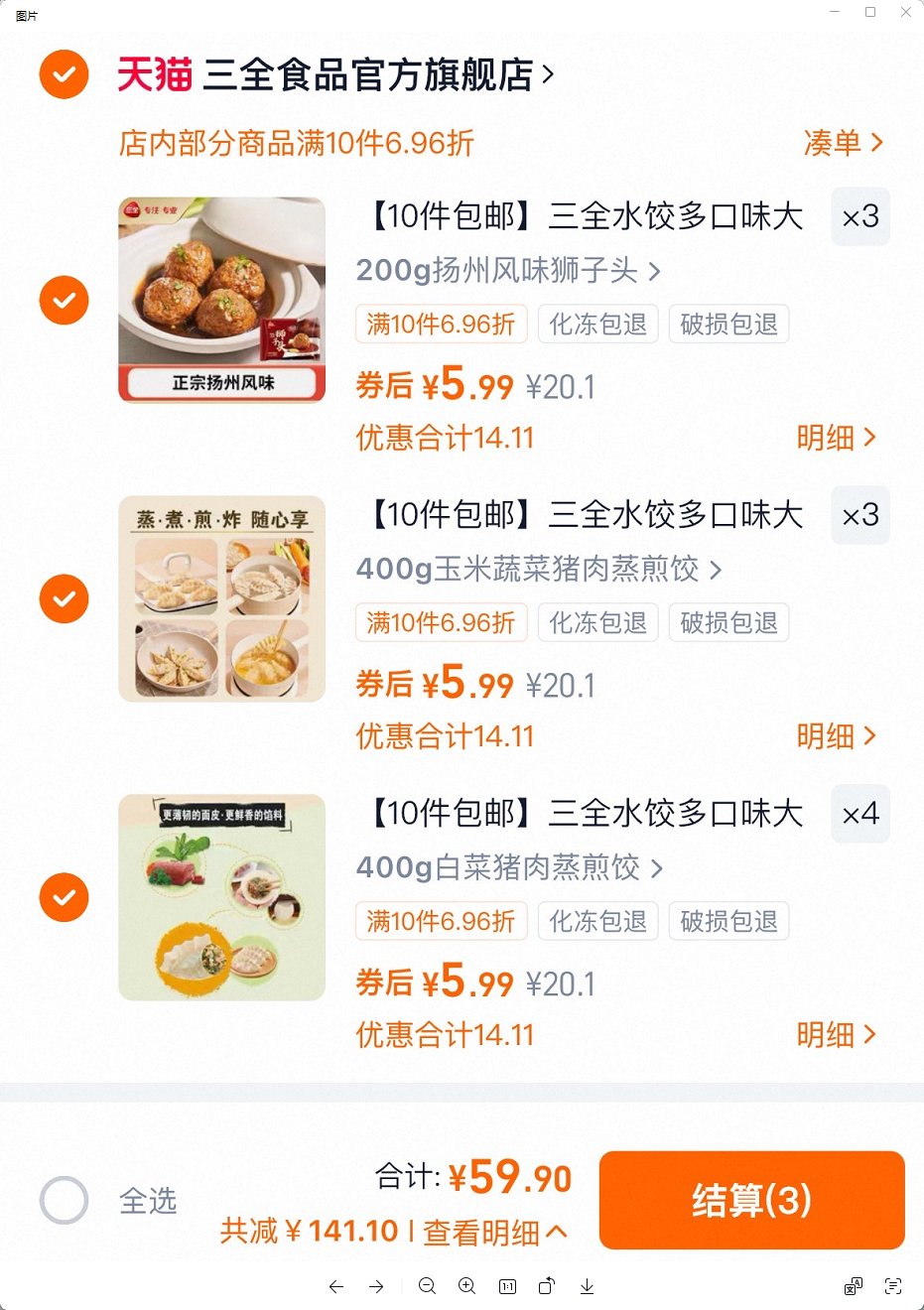This screenshot has width=924, height=1310.
Task: Activate the OCR text extraction icon
Action: coord(891,1286)
